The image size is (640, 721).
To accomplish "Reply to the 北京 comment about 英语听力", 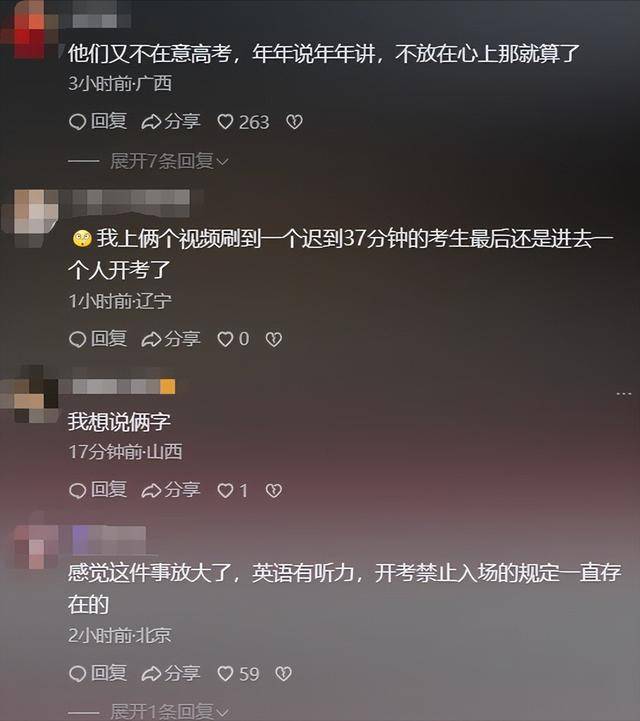I will [98, 673].
